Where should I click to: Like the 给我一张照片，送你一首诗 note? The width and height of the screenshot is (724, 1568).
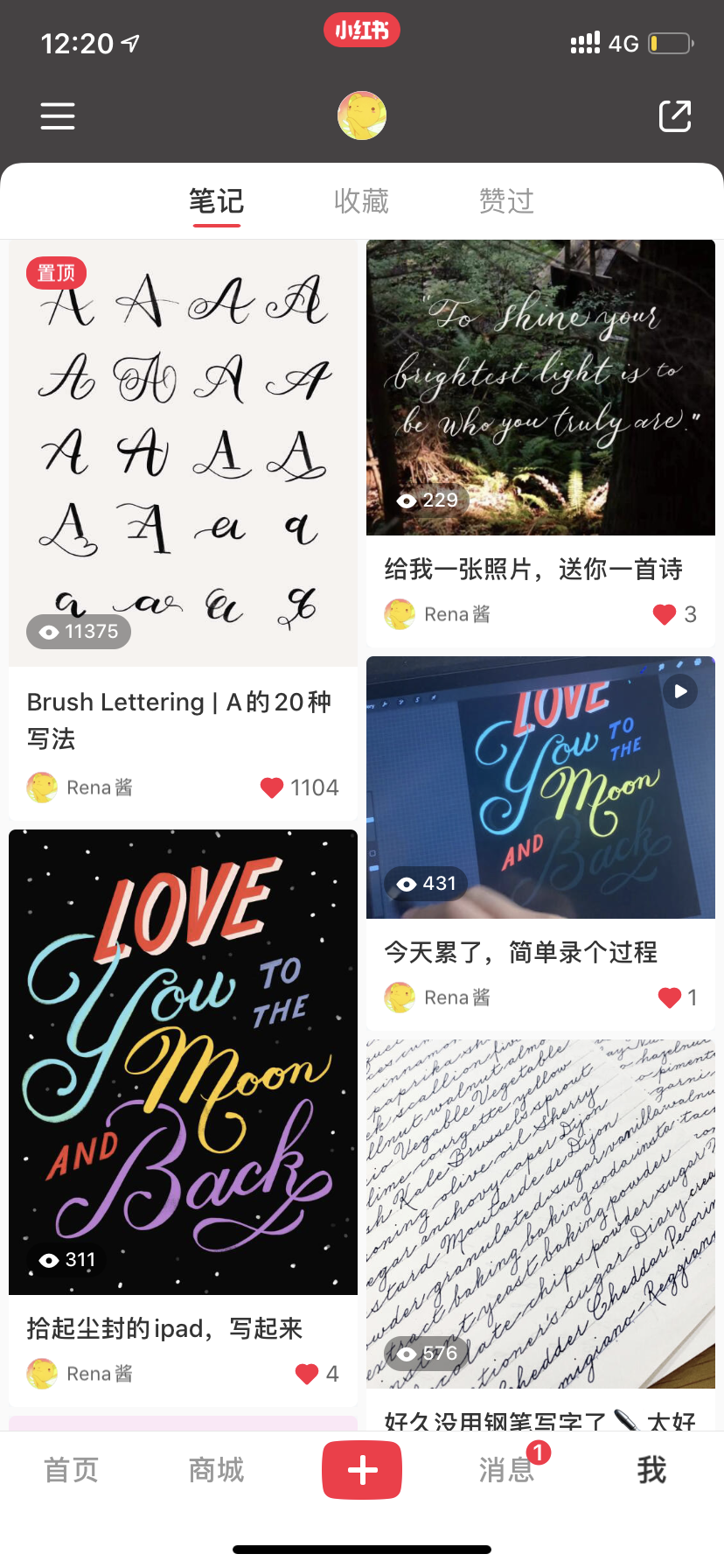point(665,615)
